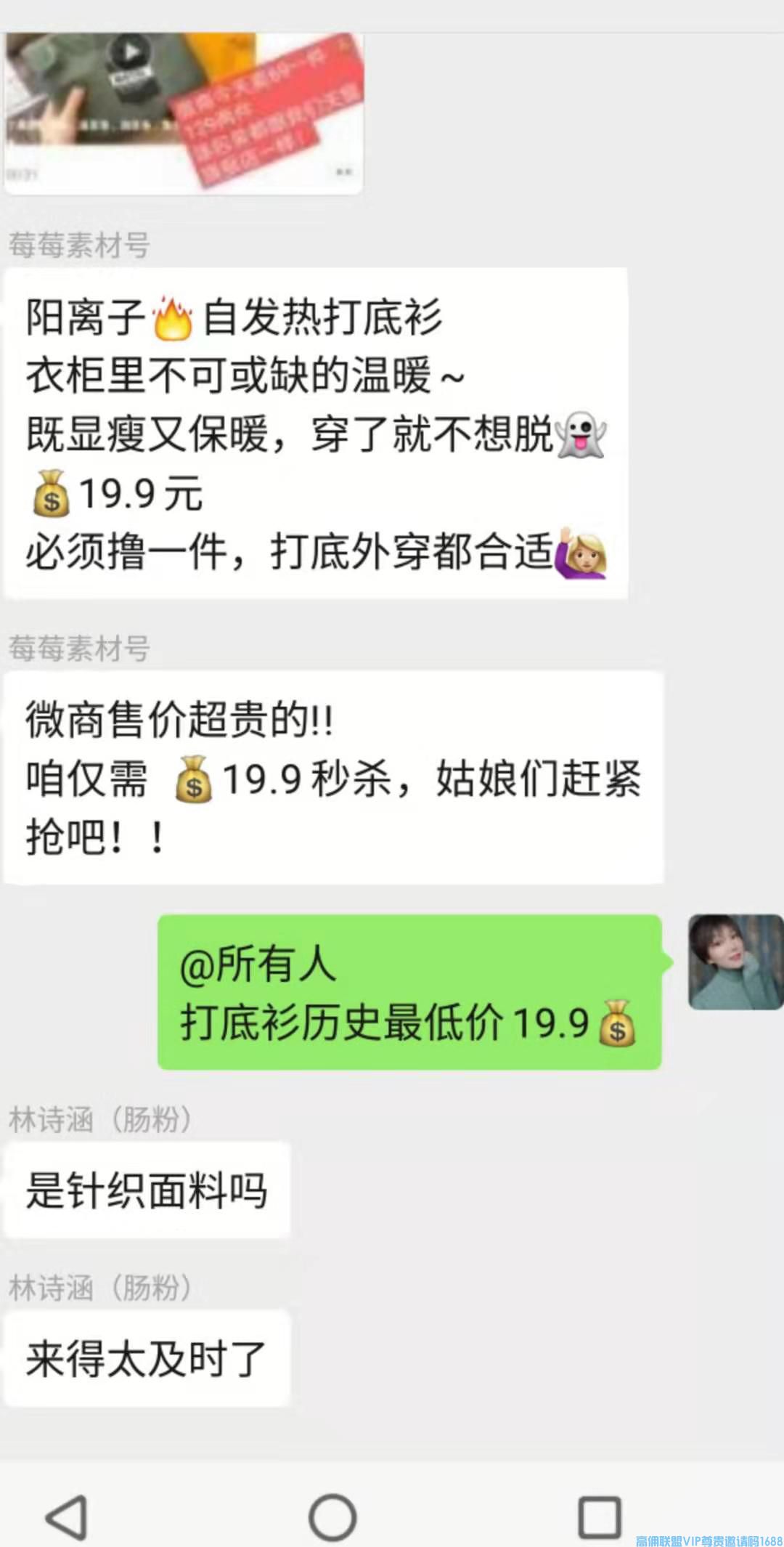Open the recent apps view

click(x=600, y=1517)
